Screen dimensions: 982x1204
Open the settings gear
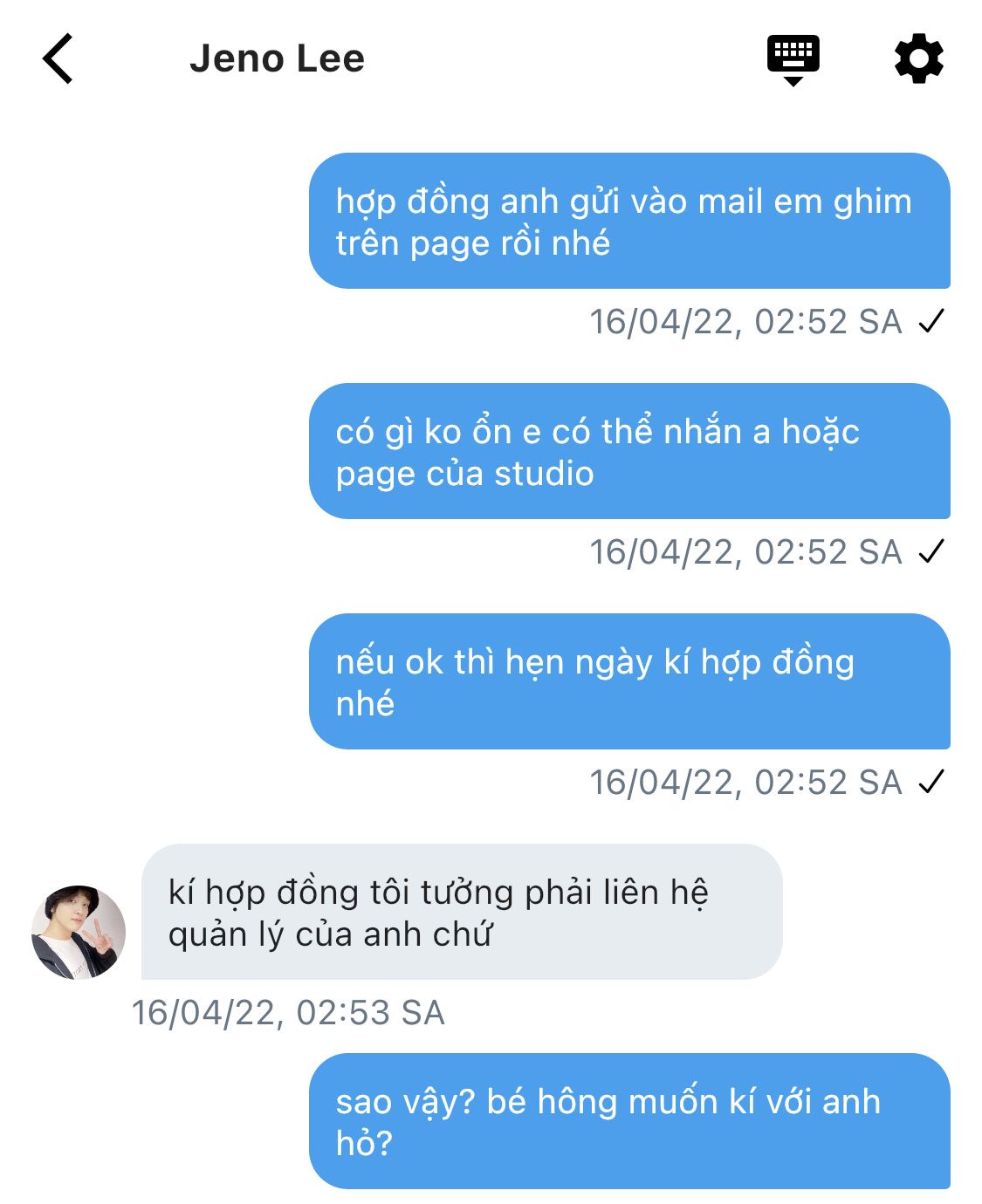pos(919,59)
